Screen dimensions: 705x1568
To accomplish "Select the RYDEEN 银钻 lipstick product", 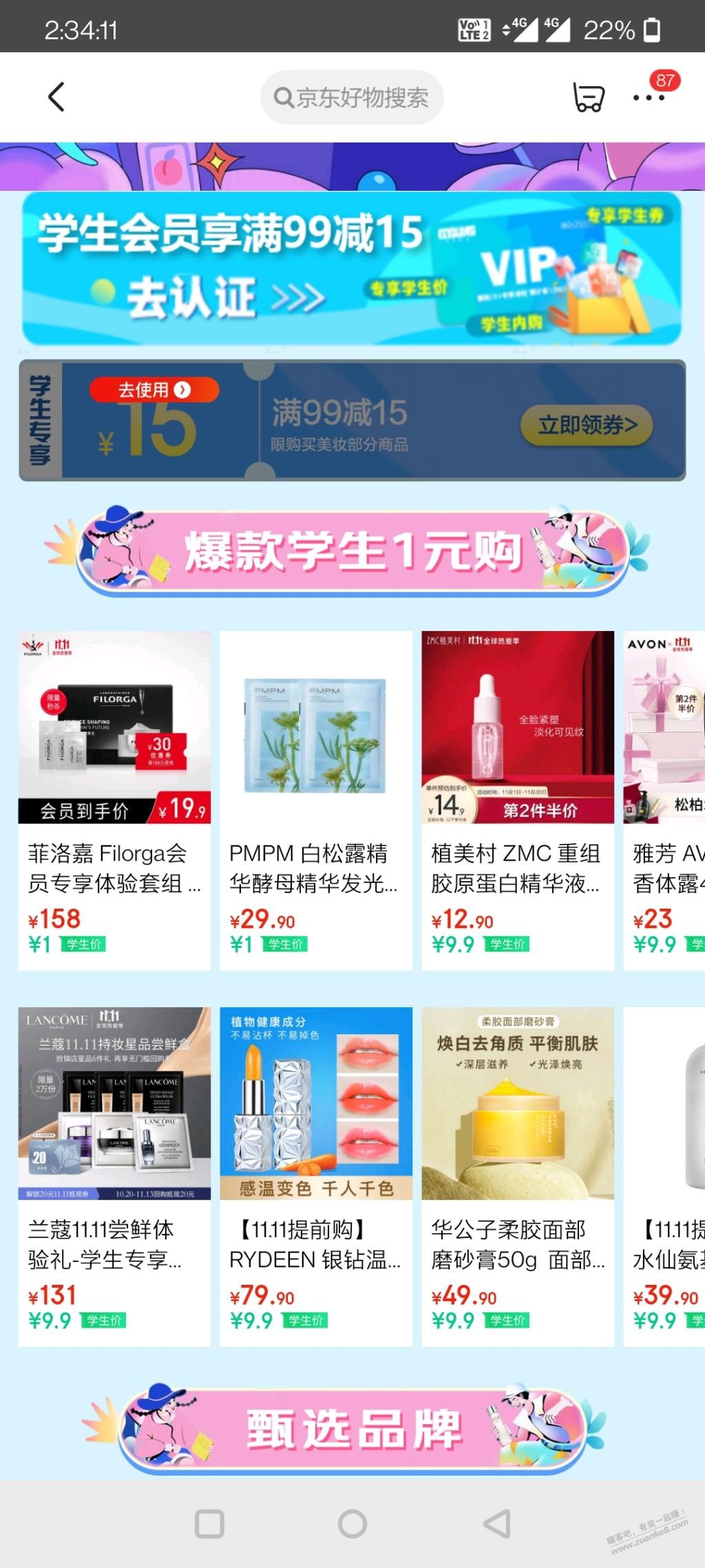I will pos(316,1175).
